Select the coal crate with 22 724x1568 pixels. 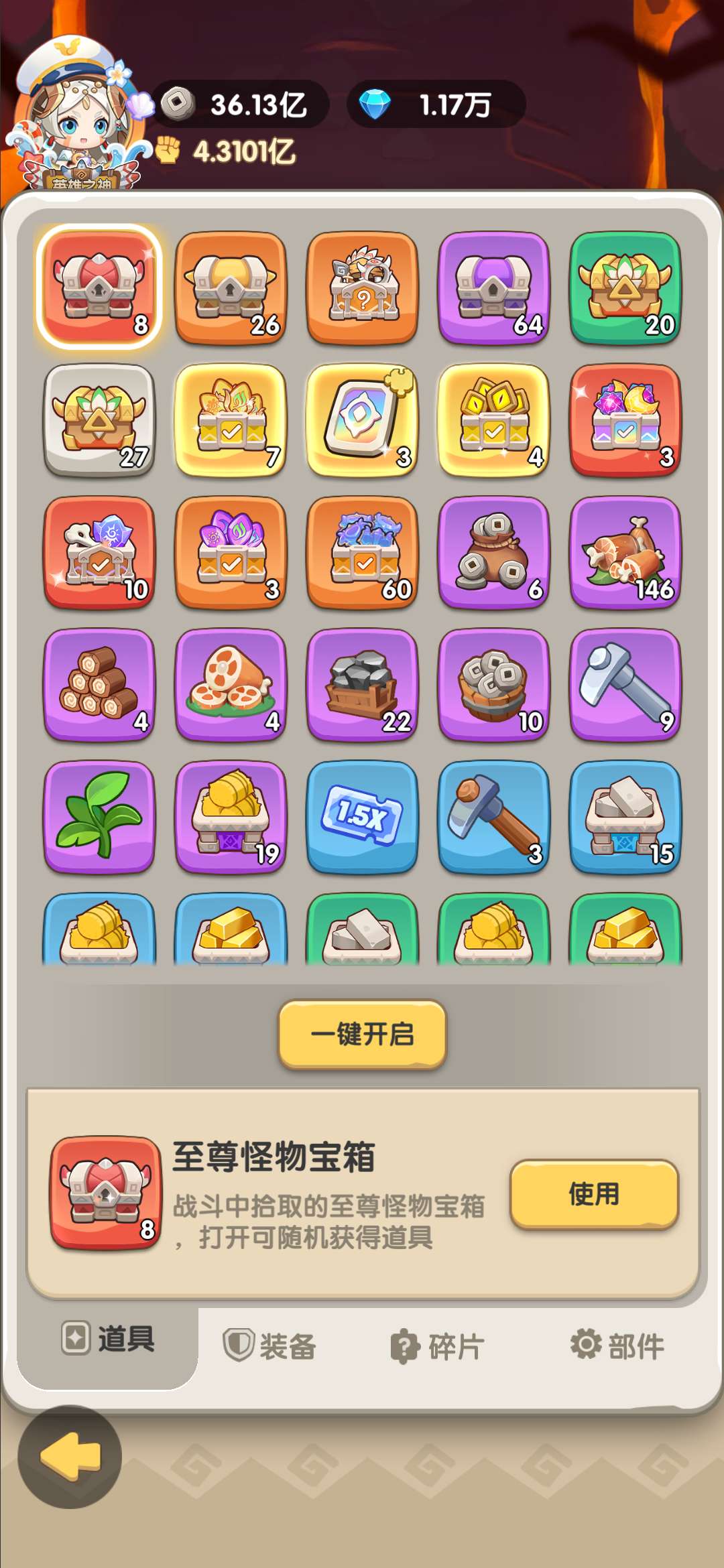tap(362, 684)
